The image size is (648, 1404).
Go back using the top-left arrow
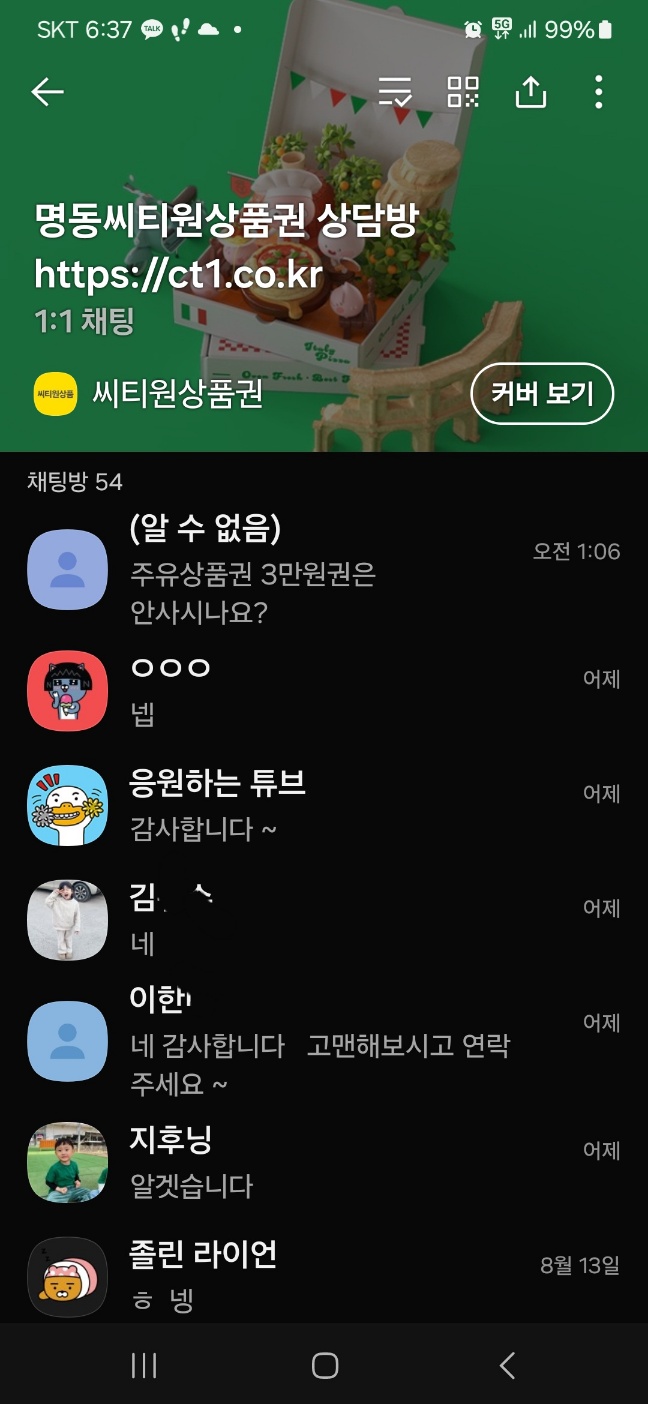(x=47, y=92)
